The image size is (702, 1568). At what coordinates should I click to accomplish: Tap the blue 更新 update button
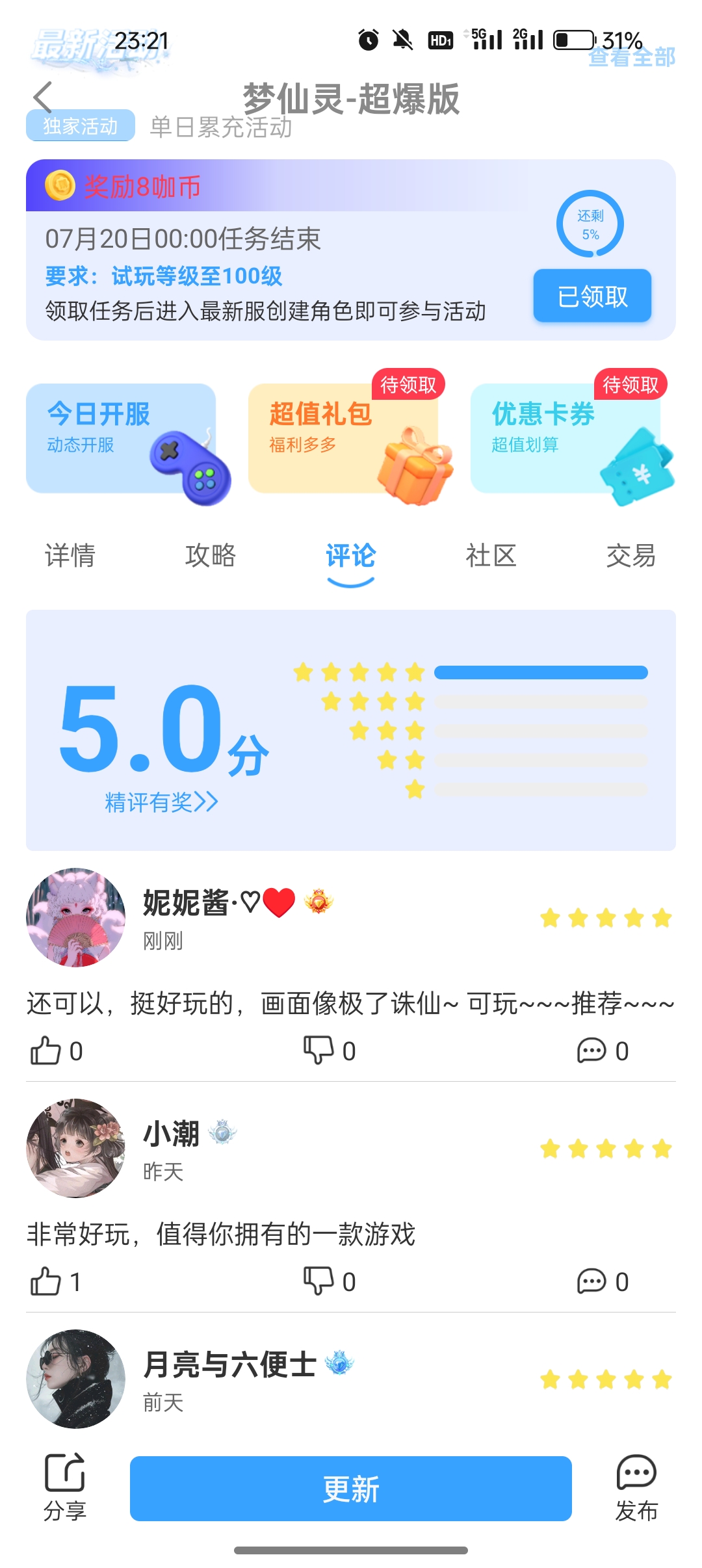point(351,1489)
